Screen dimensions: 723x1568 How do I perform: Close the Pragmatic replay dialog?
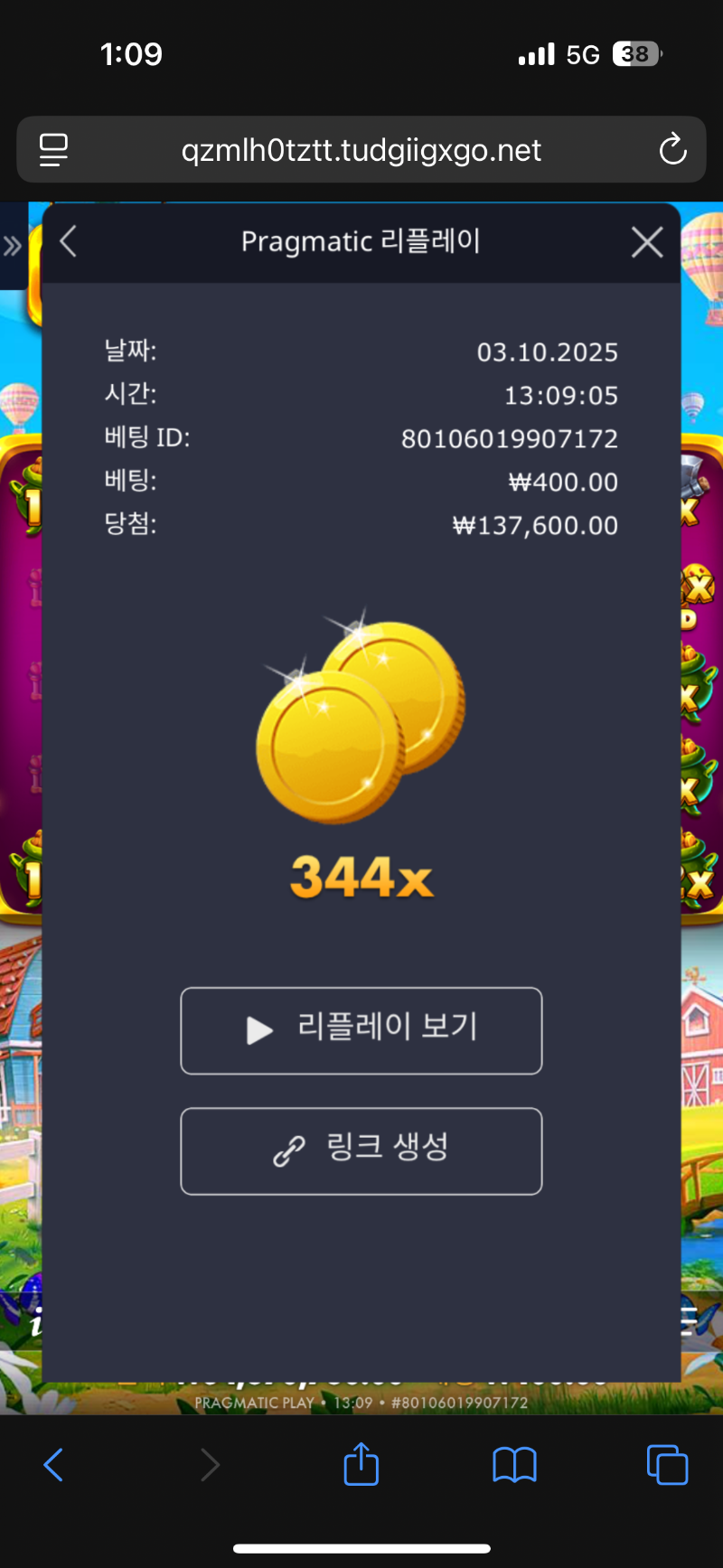647,242
